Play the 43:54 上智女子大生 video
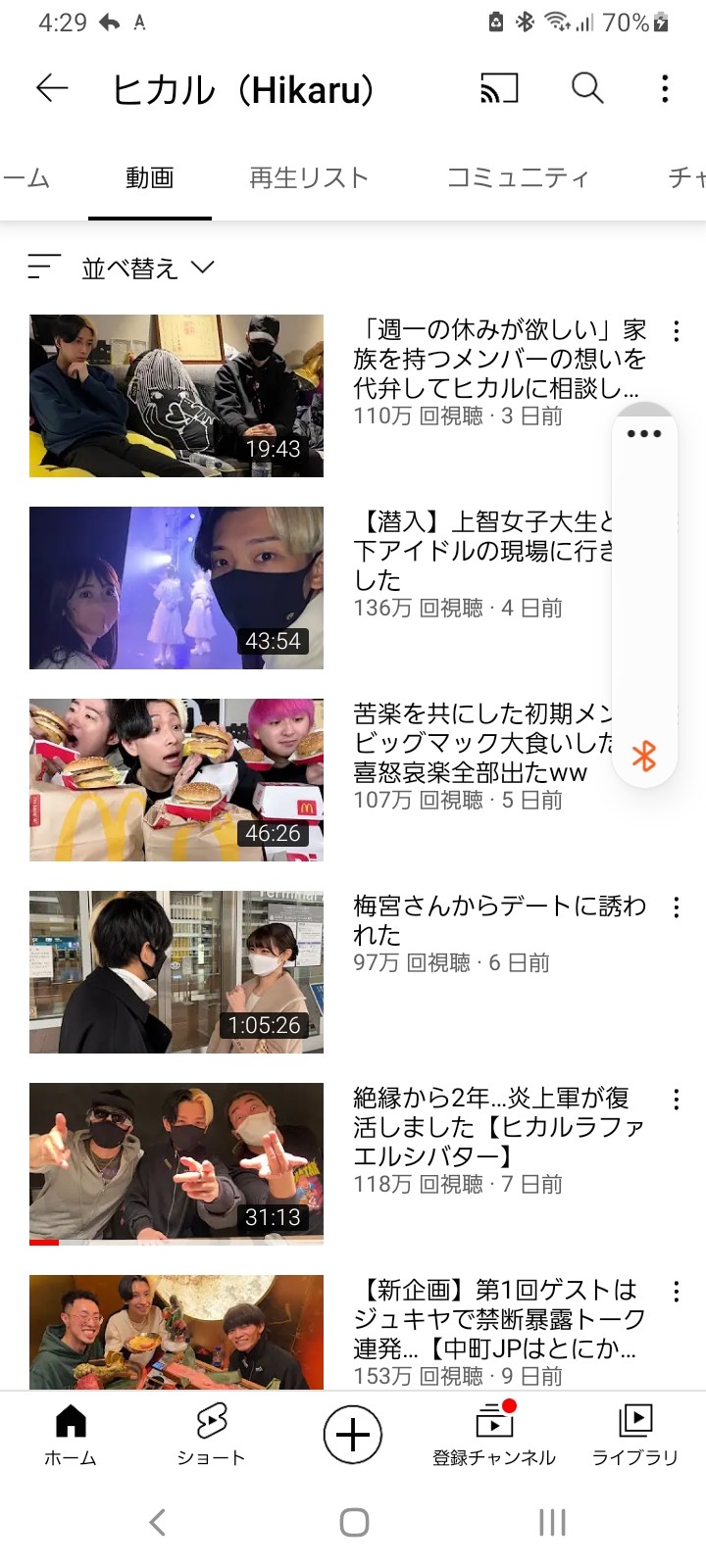 pos(176,588)
